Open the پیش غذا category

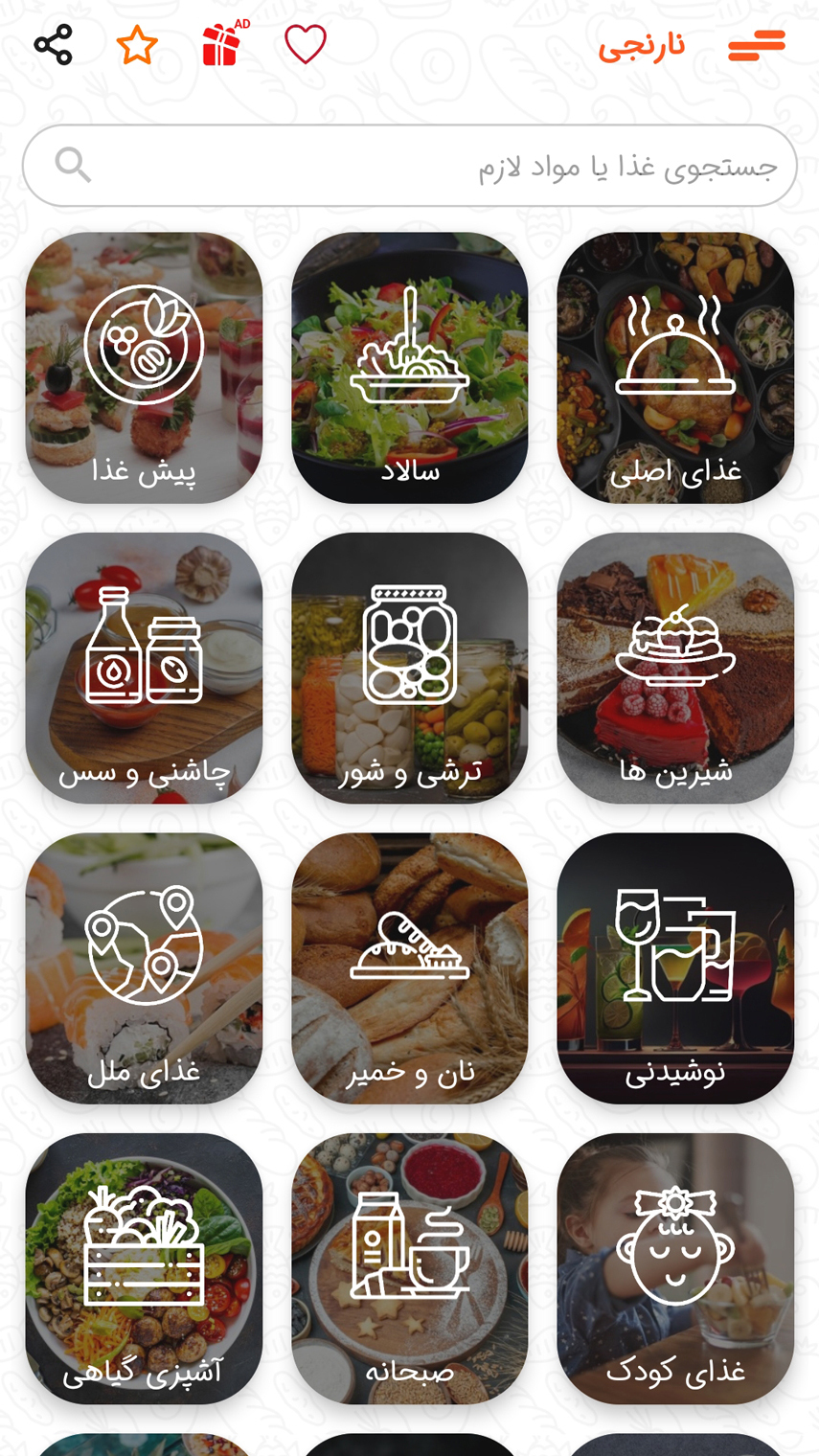click(x=144, y=368)
